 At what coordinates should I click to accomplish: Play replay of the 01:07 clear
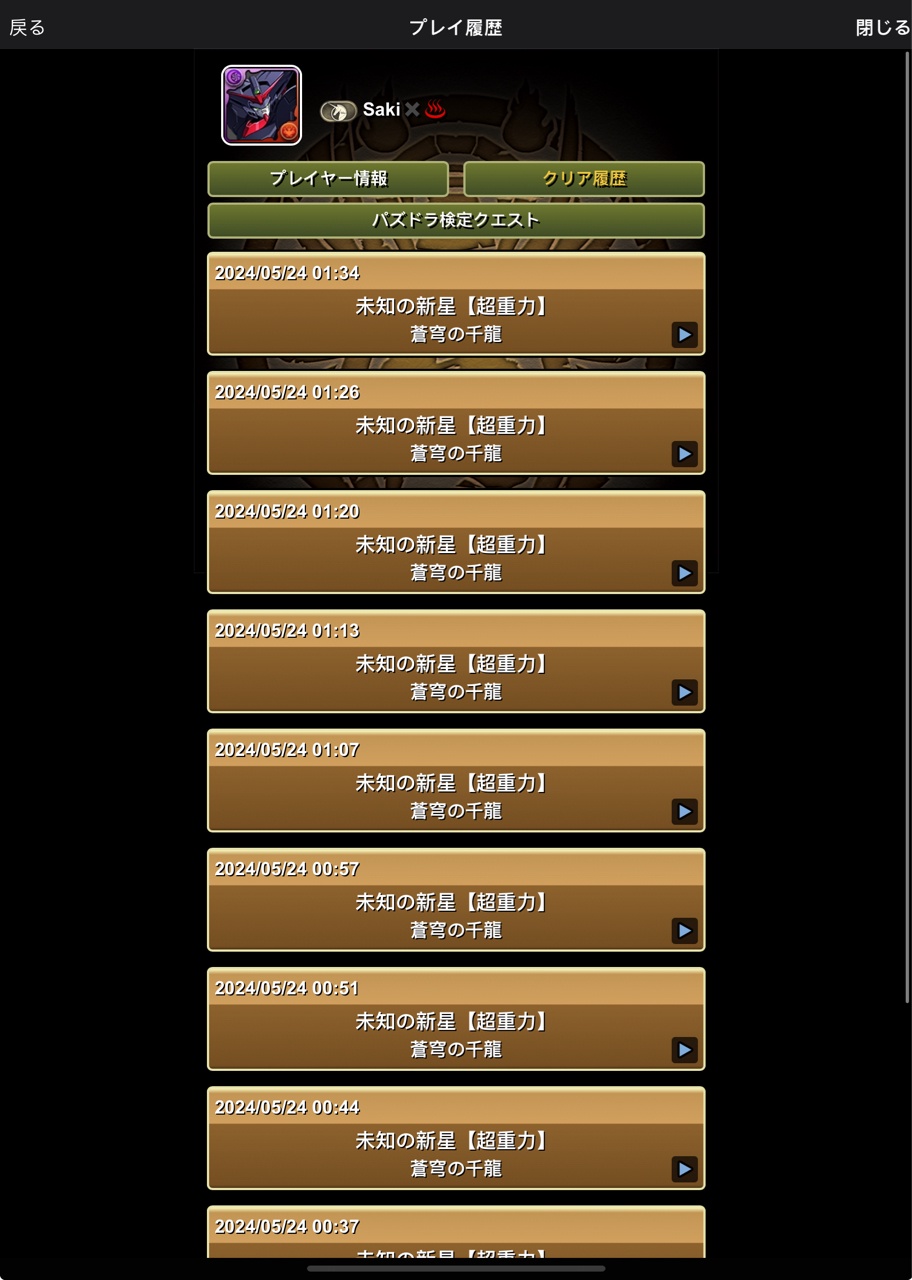click(x=684, y=811)
